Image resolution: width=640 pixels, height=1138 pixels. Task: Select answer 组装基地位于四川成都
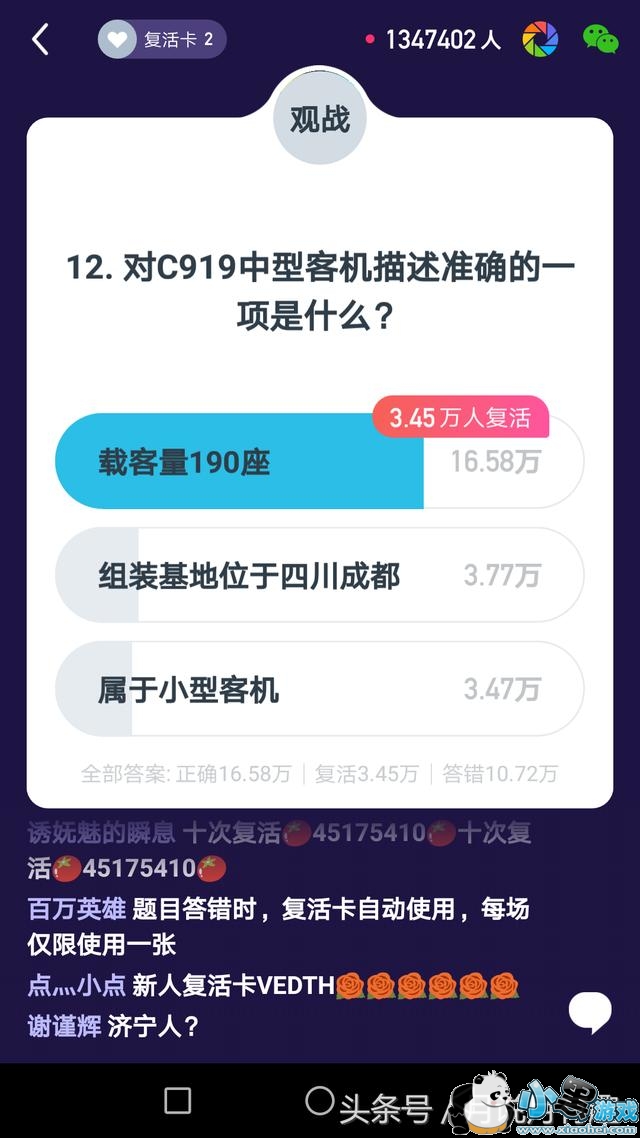(x=319, y=576)
